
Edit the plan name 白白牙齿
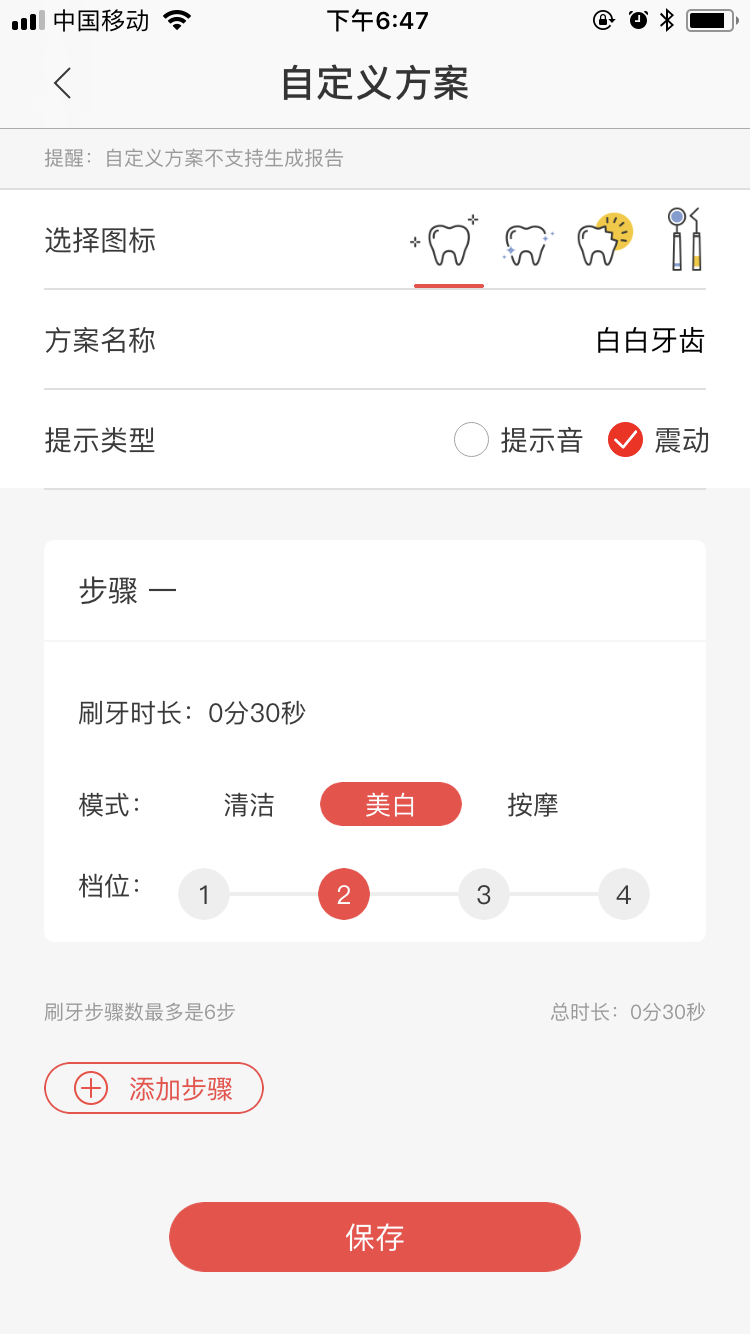point(650,341)
